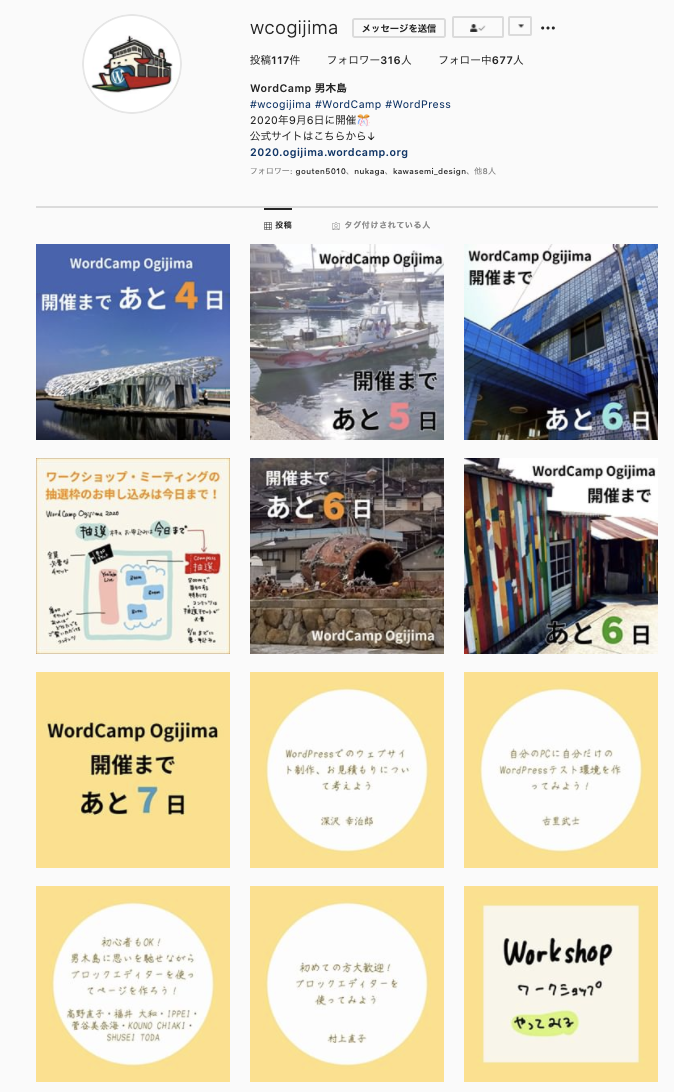Open the あと4日 countdown post
This screenshot has height=1092, width=674.
point(133,342)
